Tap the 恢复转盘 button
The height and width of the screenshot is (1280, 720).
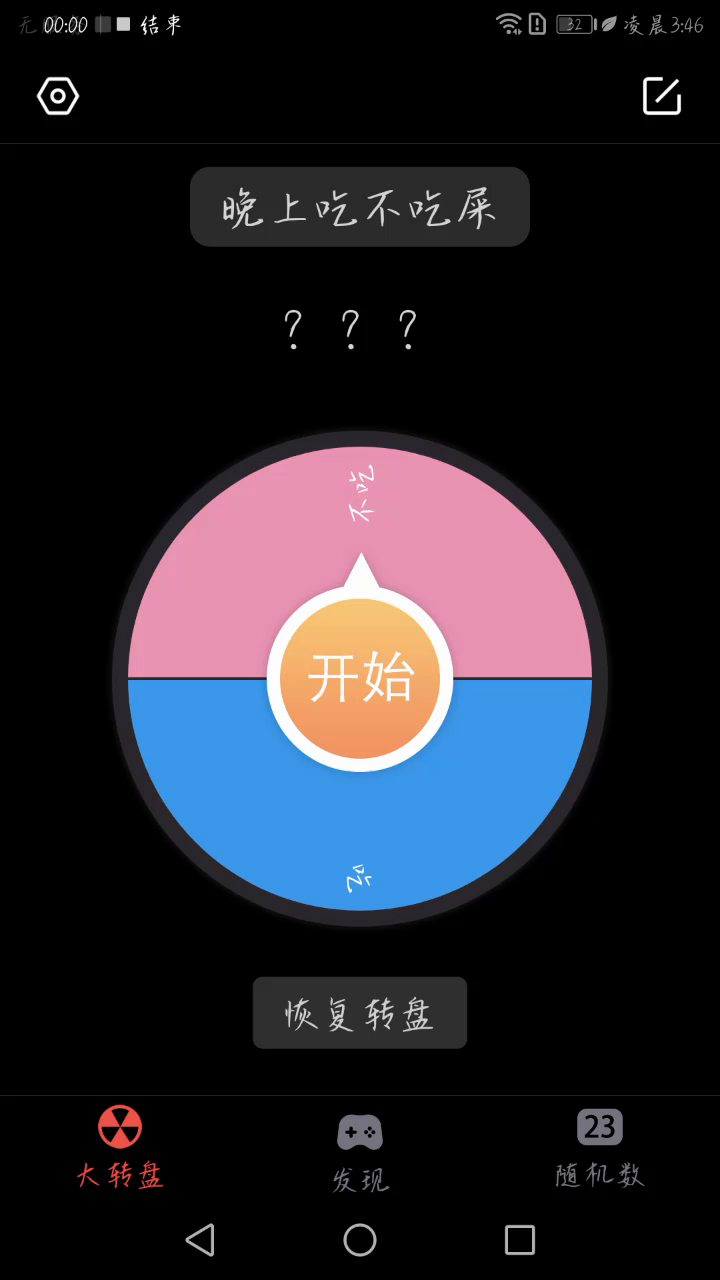pyautogui.click(x=360, y=1013)
